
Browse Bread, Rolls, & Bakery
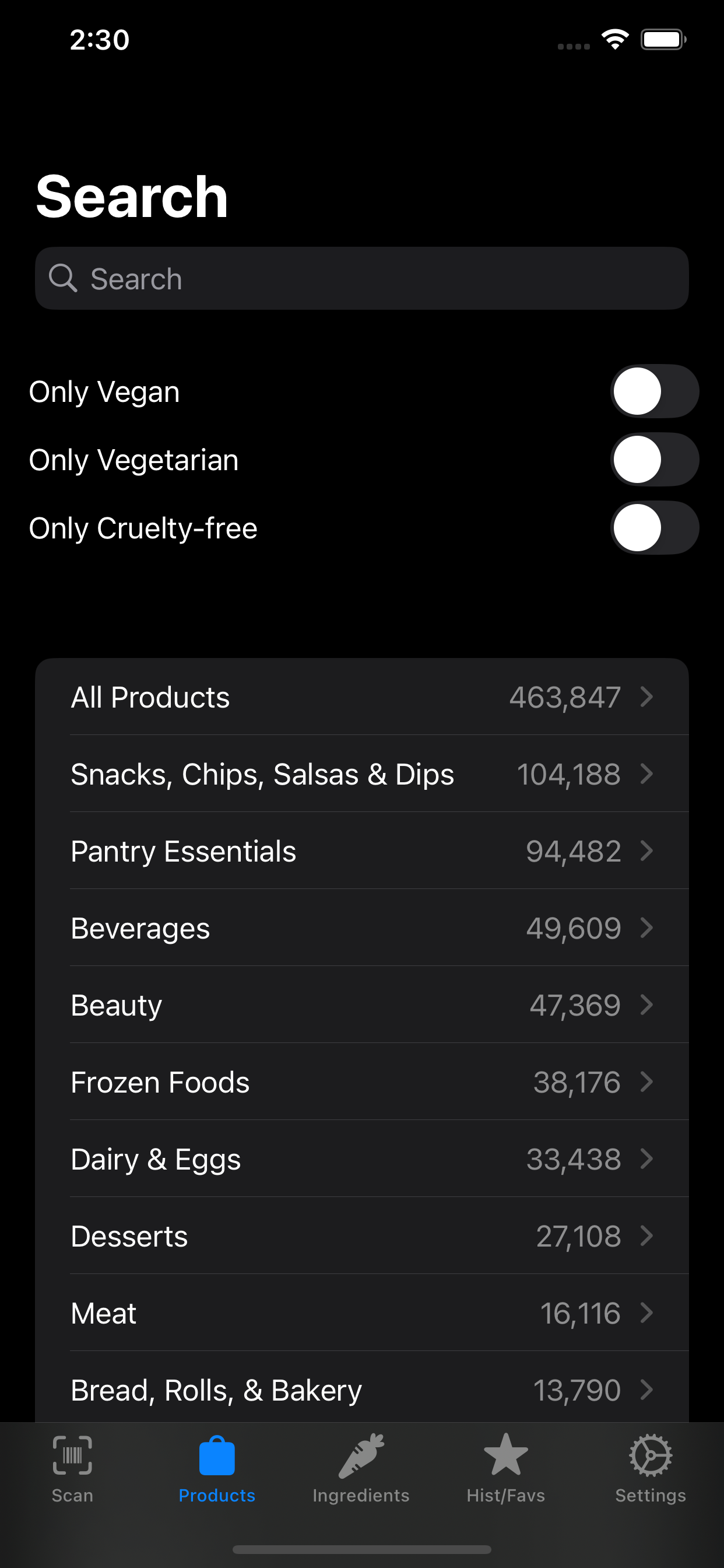361,1389
